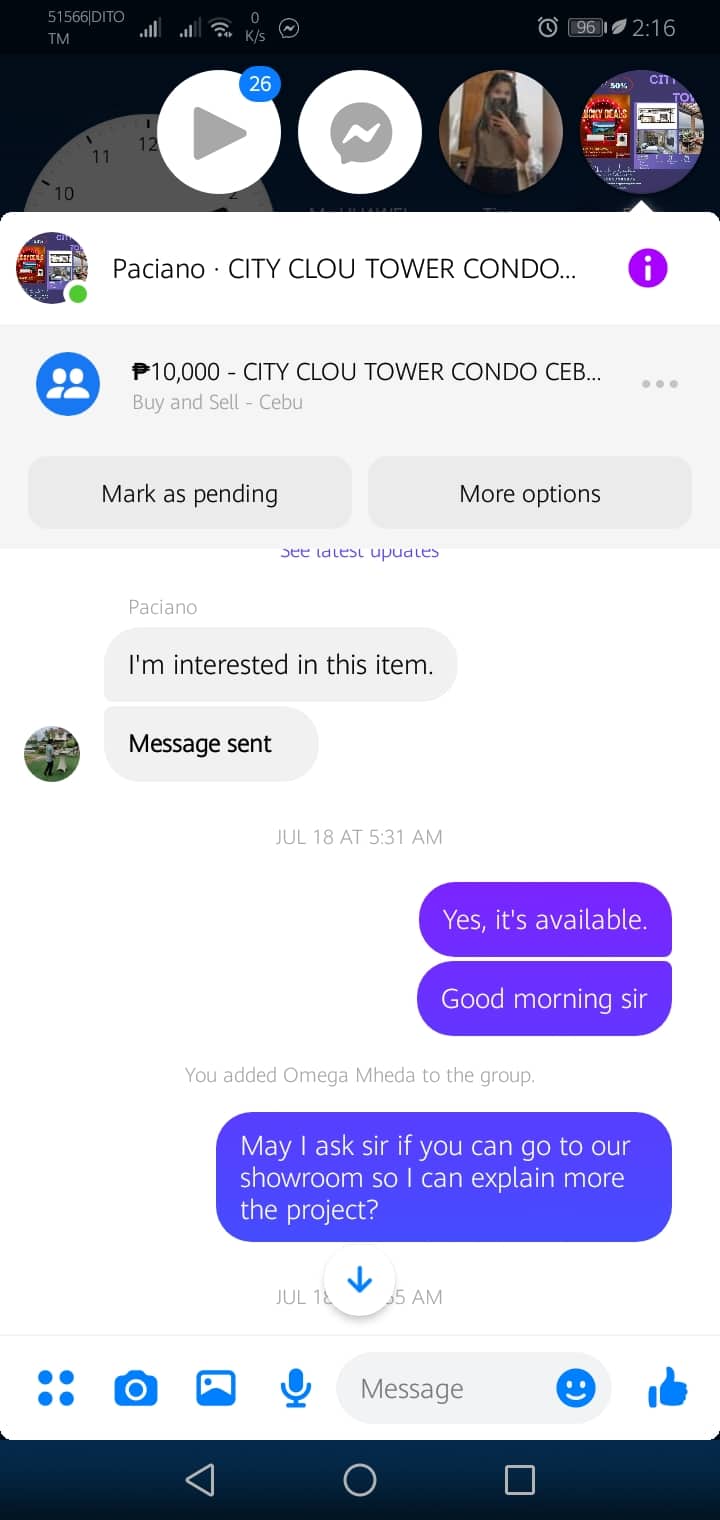Open the camera to take a photo
Screen dimensions: 720x1520
point(136,1388)
